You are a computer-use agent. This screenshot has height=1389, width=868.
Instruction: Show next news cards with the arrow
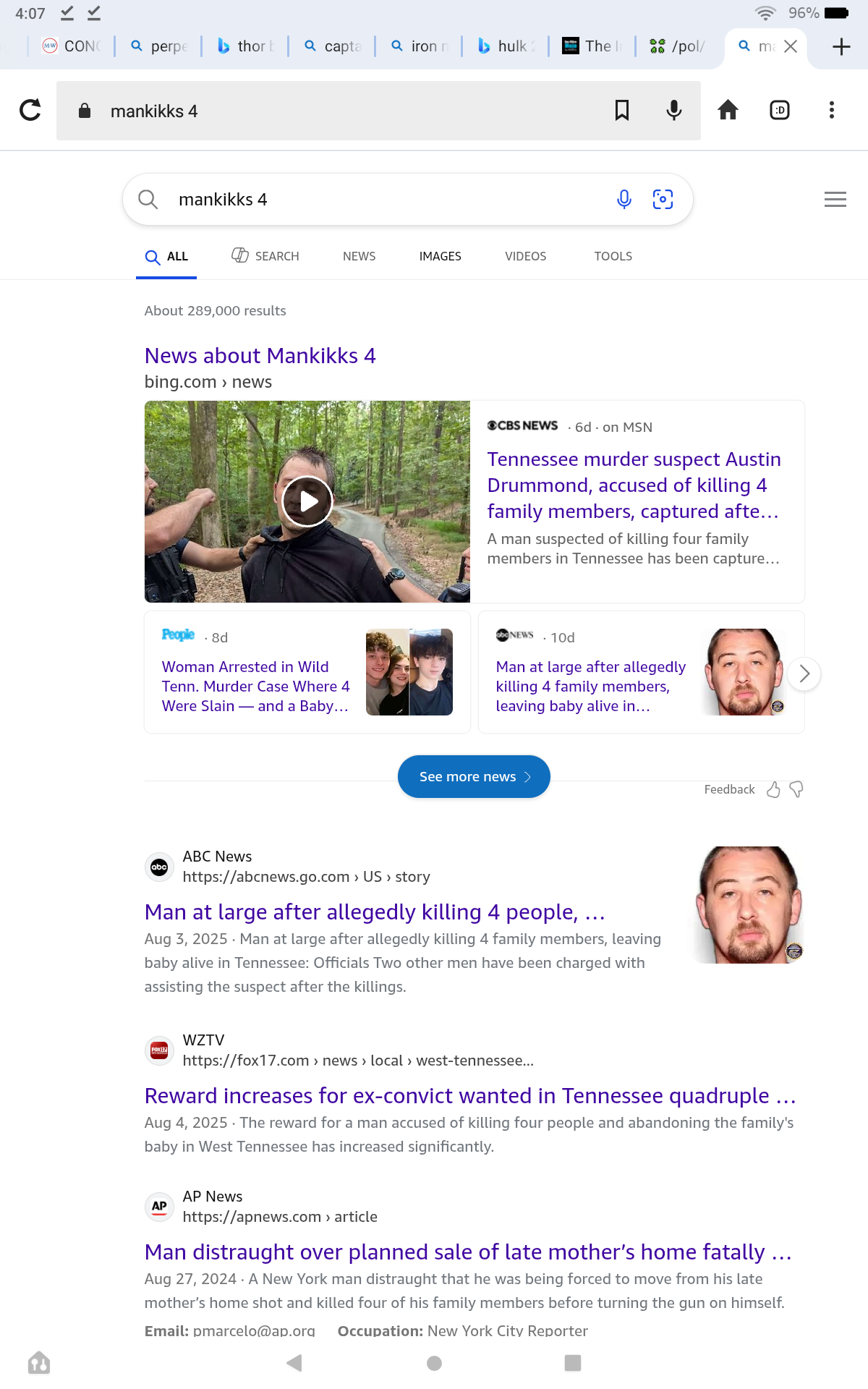tap(804, 674)
